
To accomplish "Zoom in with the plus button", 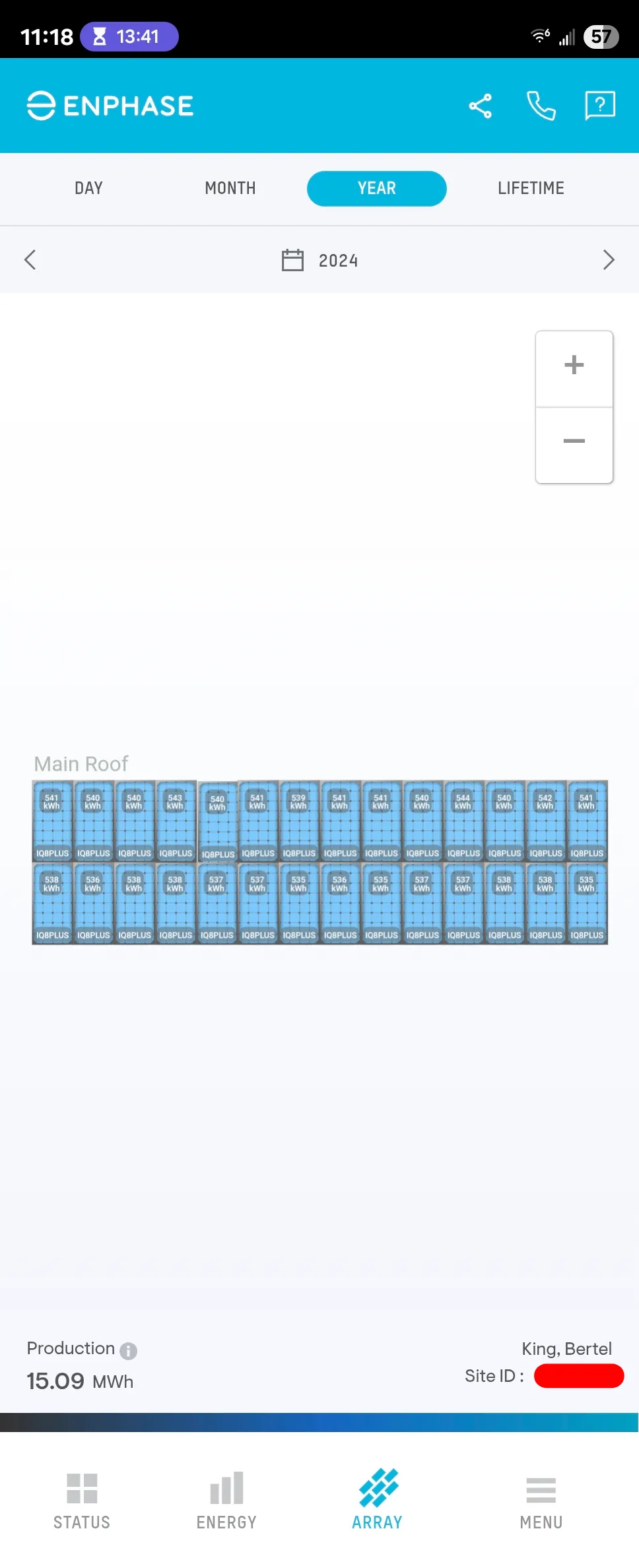I will tap(574, 366).
